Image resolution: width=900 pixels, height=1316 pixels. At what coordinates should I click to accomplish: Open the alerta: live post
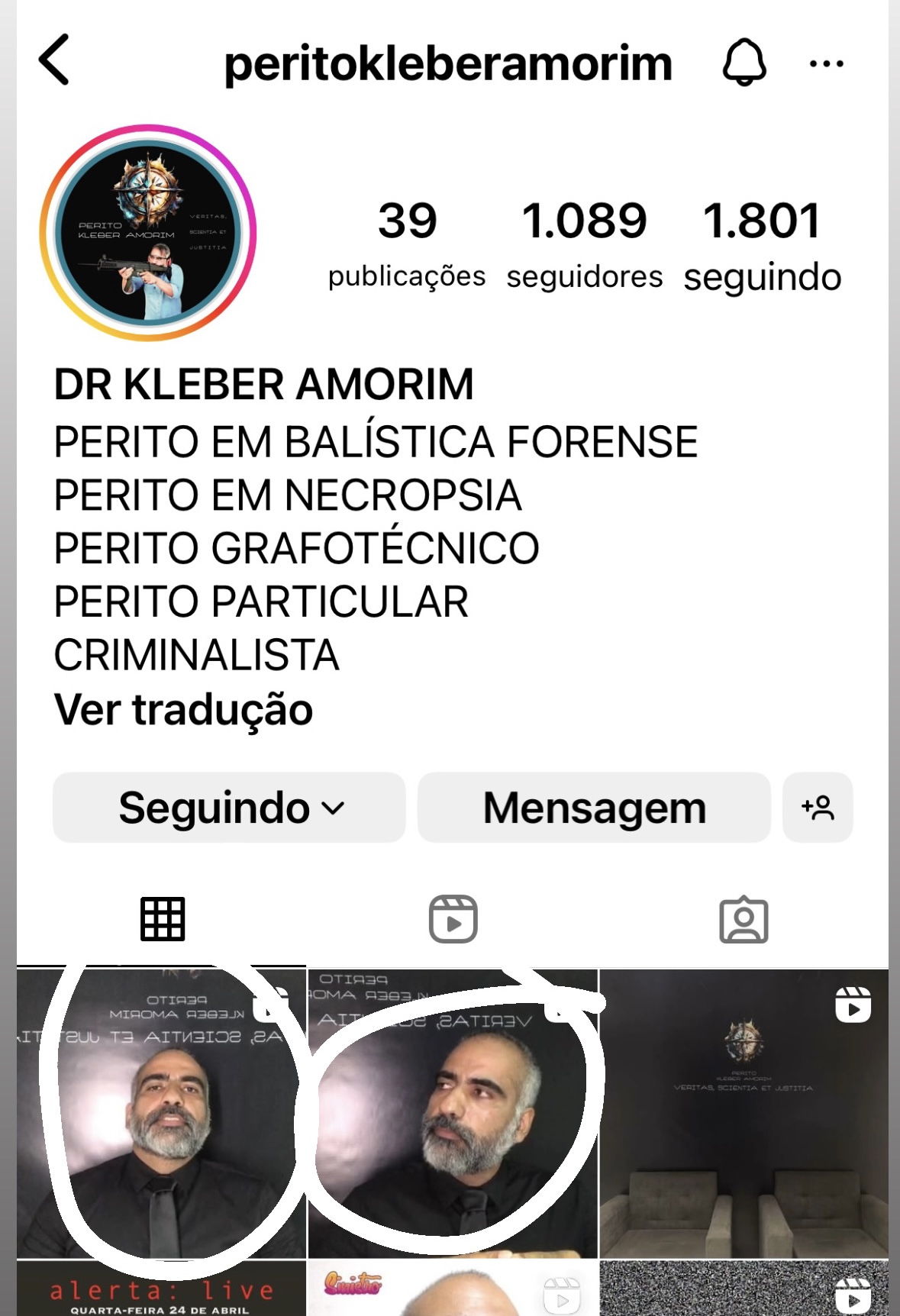[x=161, y=1290]
